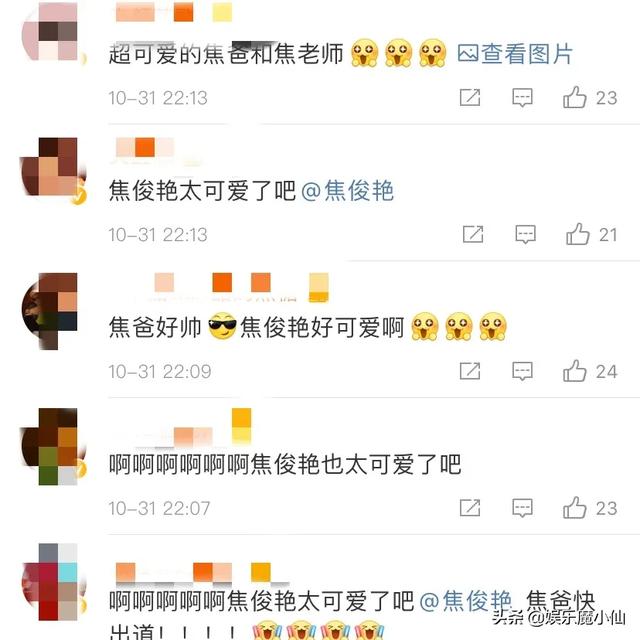Like the comment 超可爱的焦爸和焦老师
This screenshot has width=640, height=640.
click(575, 98)
